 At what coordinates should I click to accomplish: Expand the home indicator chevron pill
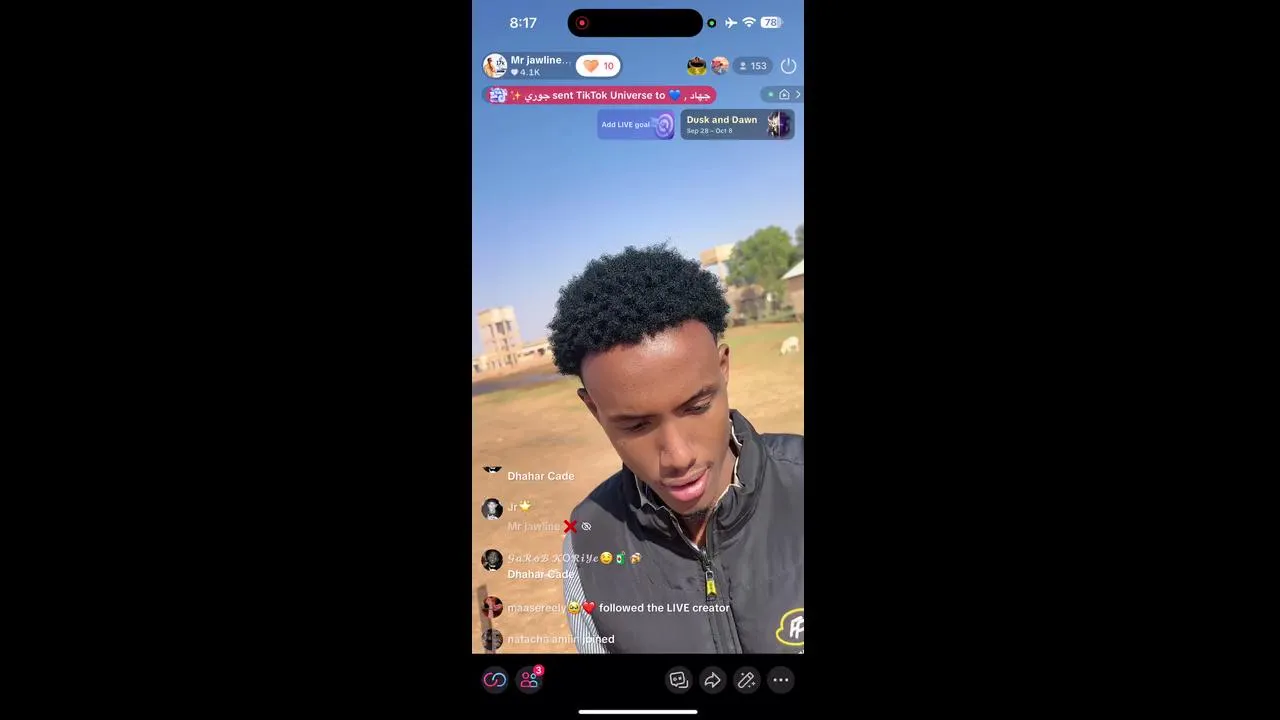click(784, 95)
